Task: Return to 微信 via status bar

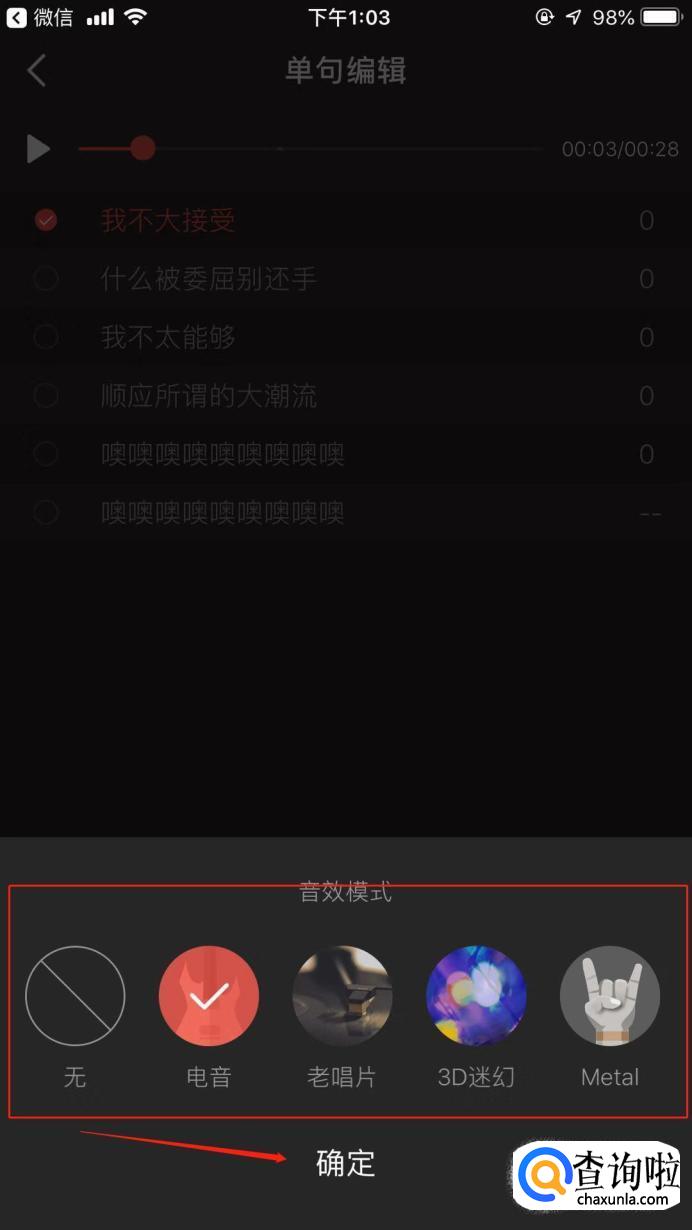Action: pyautogui.click(x=40, y=17)
